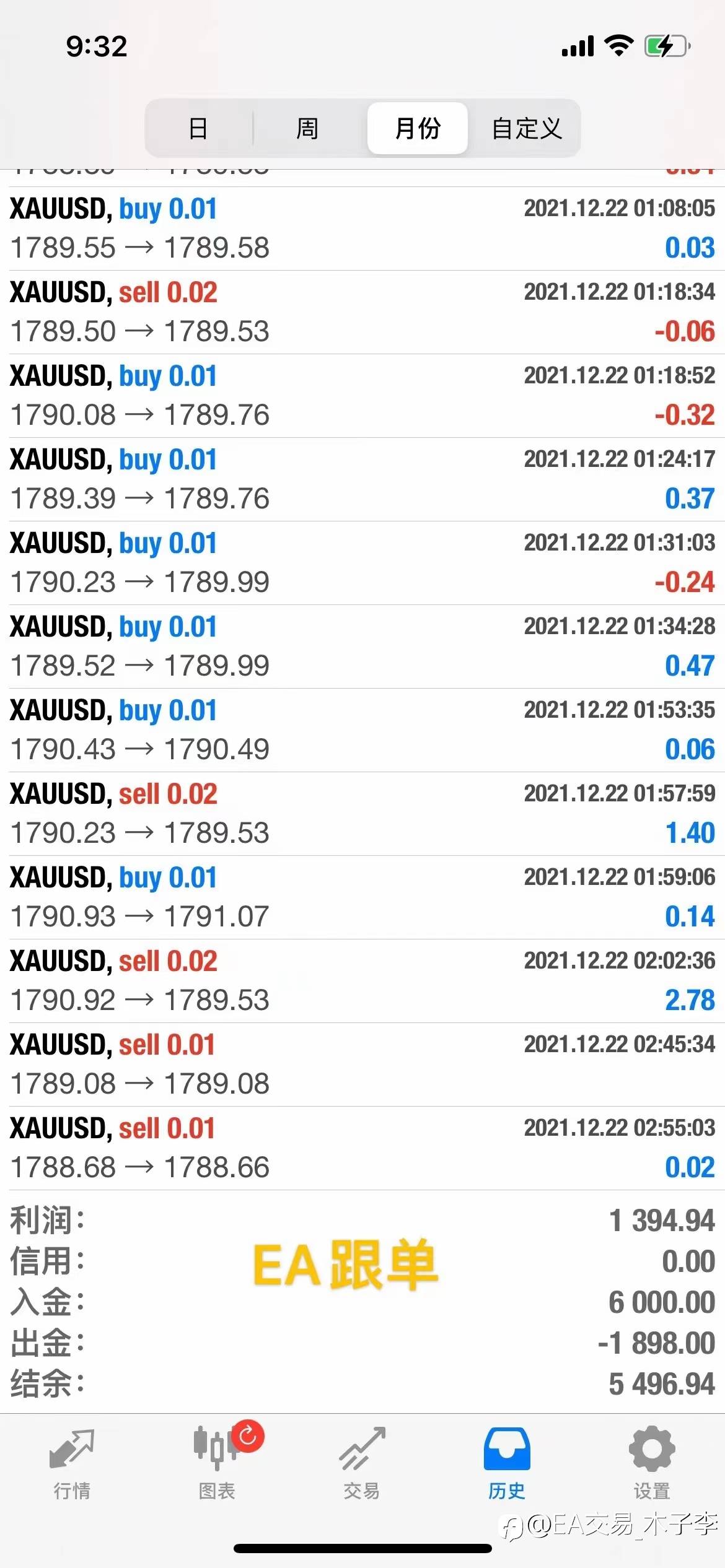
Task: Select the 周 (week) period
Action: click(307, 128)
